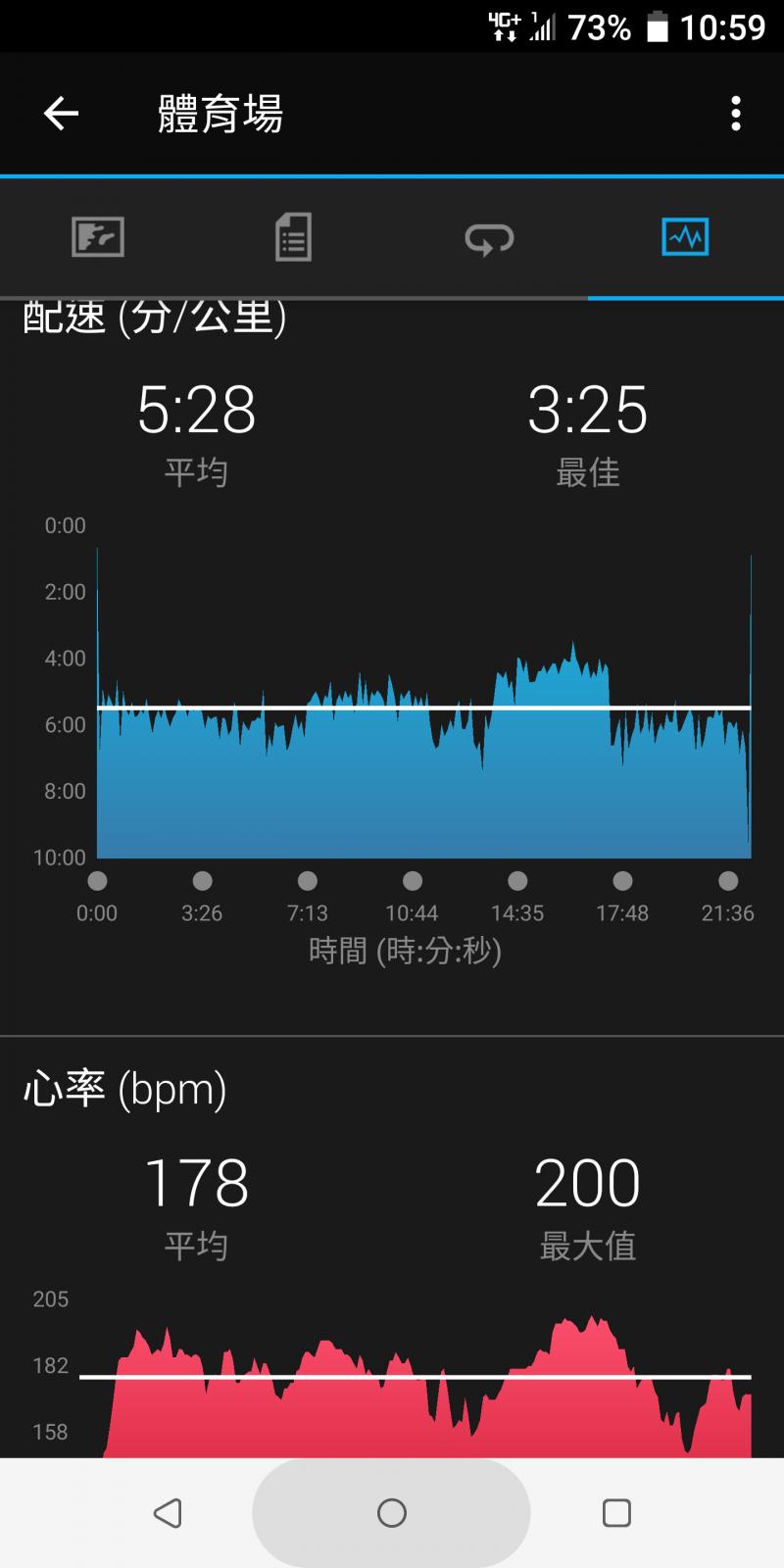Viewport: 784px width, 1568px height.
Task: Open the activity details stats tab
Action: (x=293, y=237)
